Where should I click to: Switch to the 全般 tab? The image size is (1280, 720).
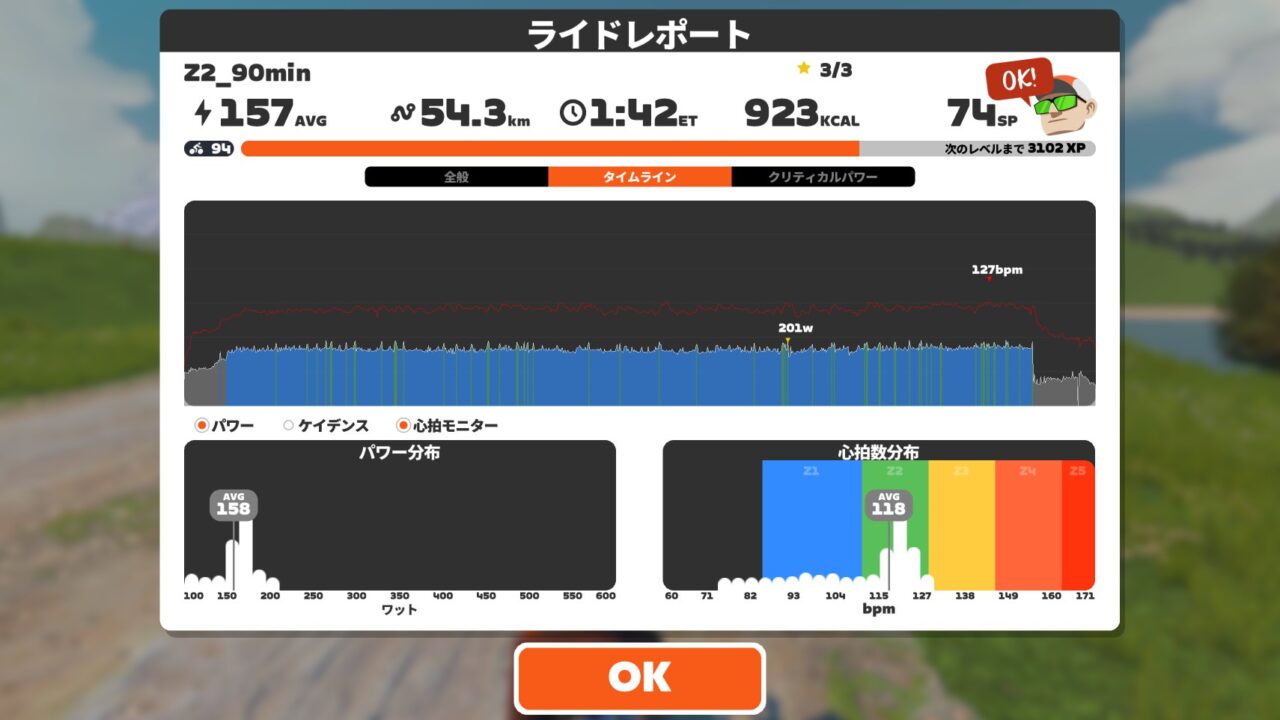coord(456,177)
